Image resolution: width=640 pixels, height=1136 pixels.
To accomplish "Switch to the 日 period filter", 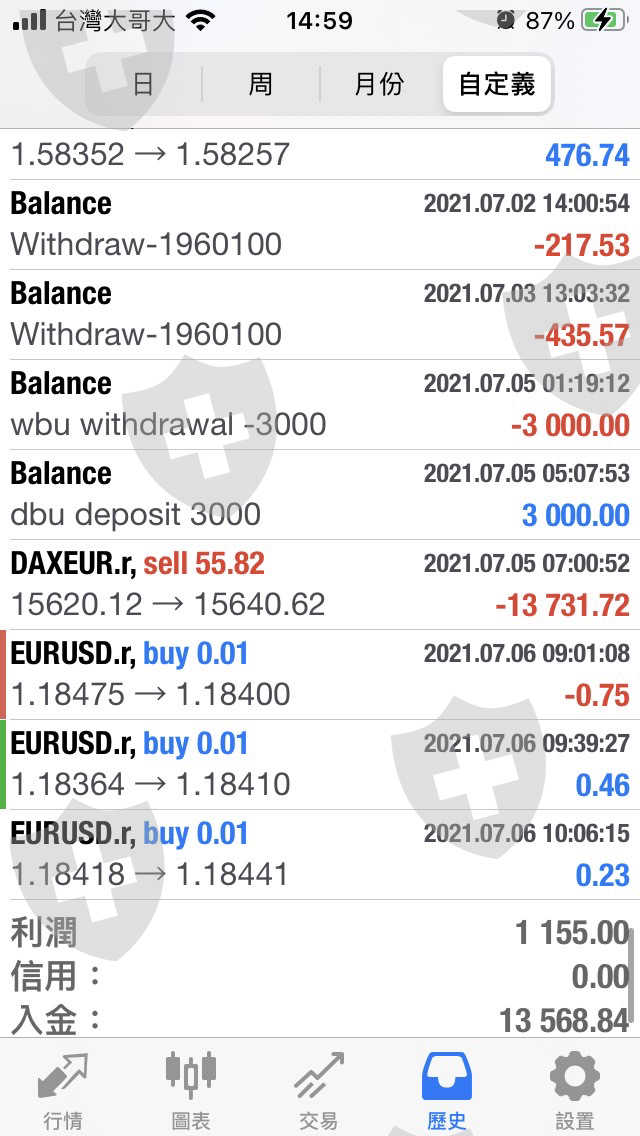I will (143, 84).
